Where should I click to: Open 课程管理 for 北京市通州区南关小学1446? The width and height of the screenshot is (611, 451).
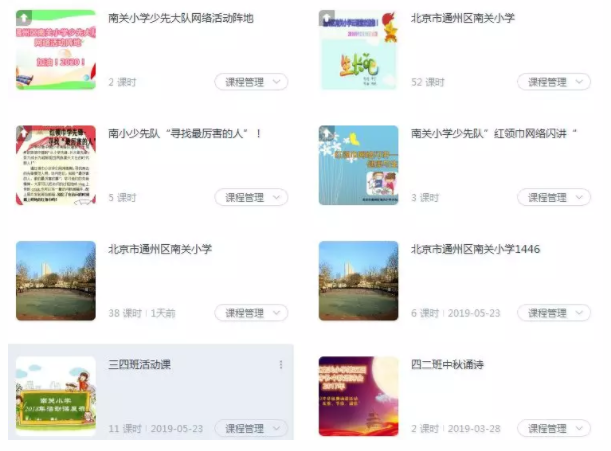coord(554,313)
